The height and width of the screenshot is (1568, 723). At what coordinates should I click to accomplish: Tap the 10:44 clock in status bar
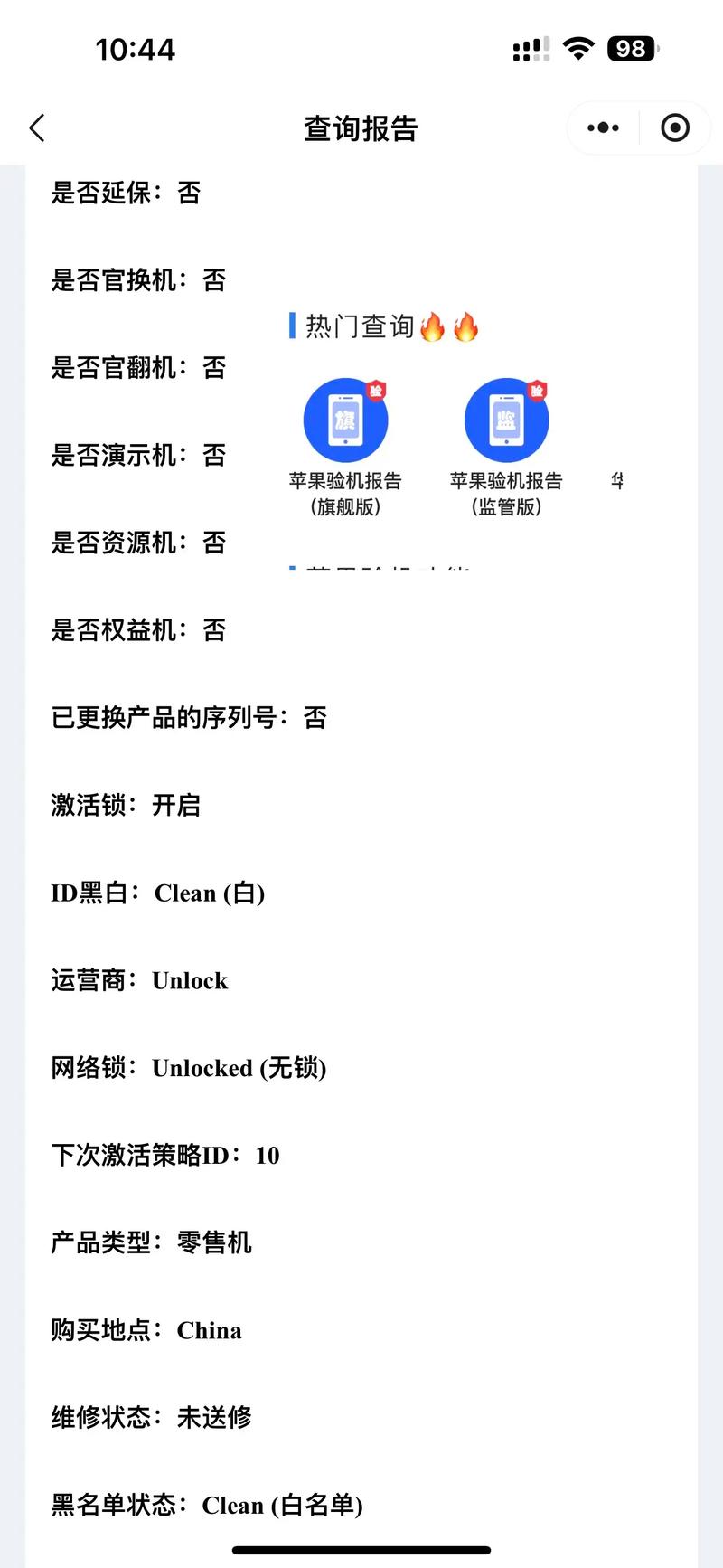136,50
